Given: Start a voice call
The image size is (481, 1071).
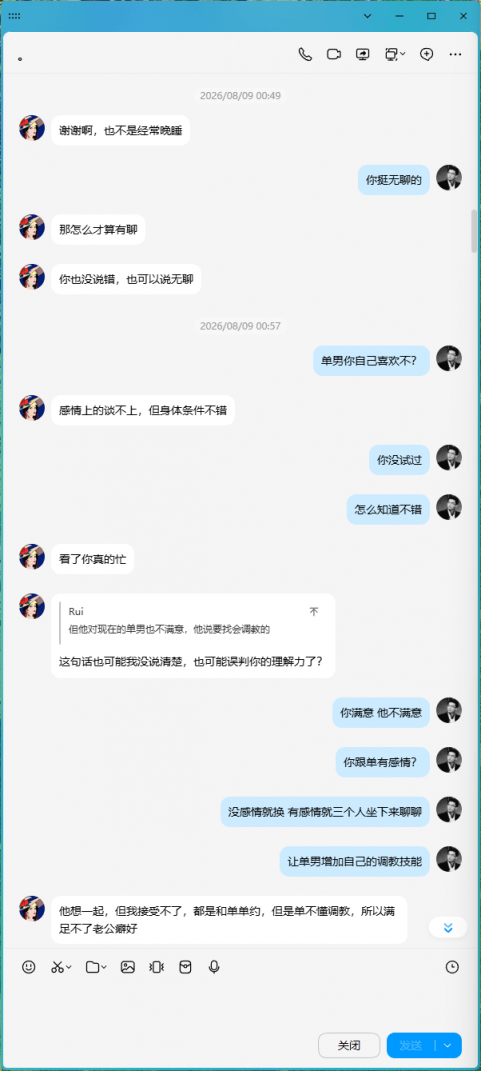Looking at the screenshot, I should pyautogui.click(x=305, y=55).
